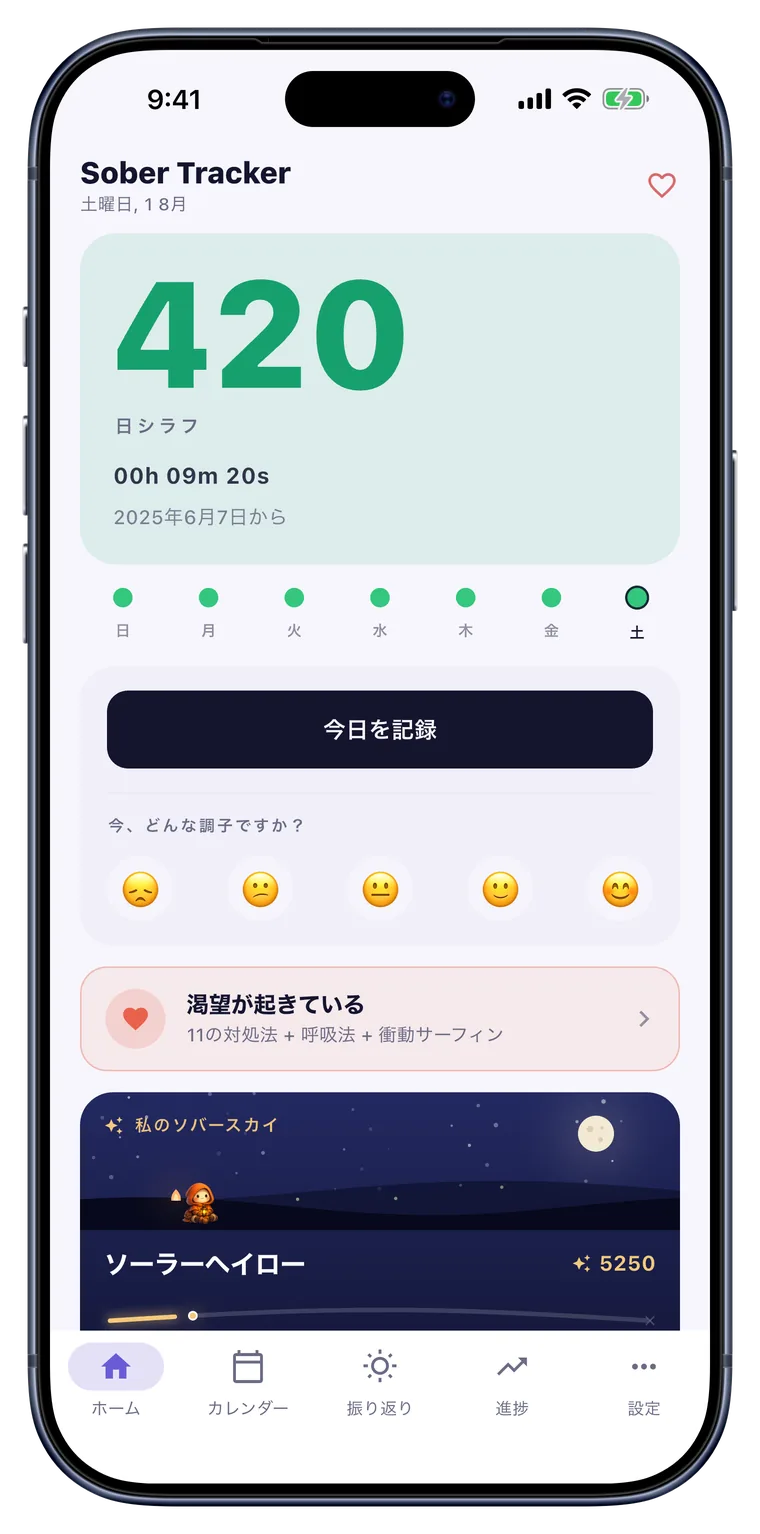Go to the 進捗 tab
The height and width of the screenshot is (1534, 760).
[512, 1382]
